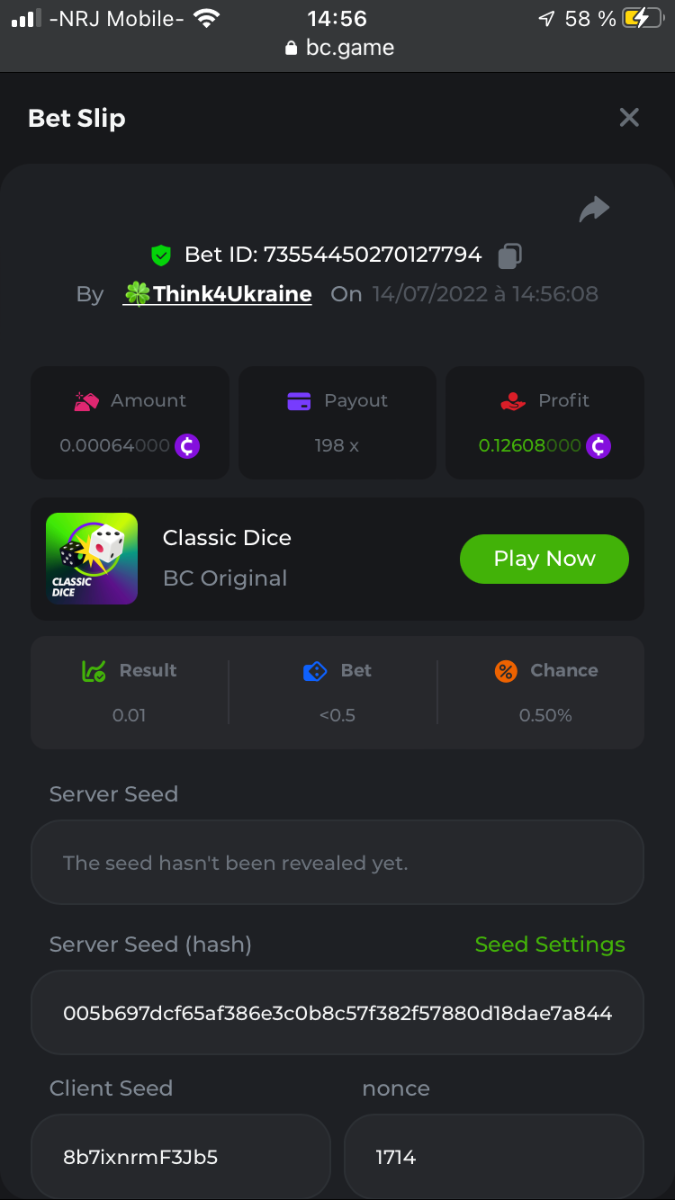
Task: Open the Classic Dice game thumbnail
Action: tap(92, 559)
